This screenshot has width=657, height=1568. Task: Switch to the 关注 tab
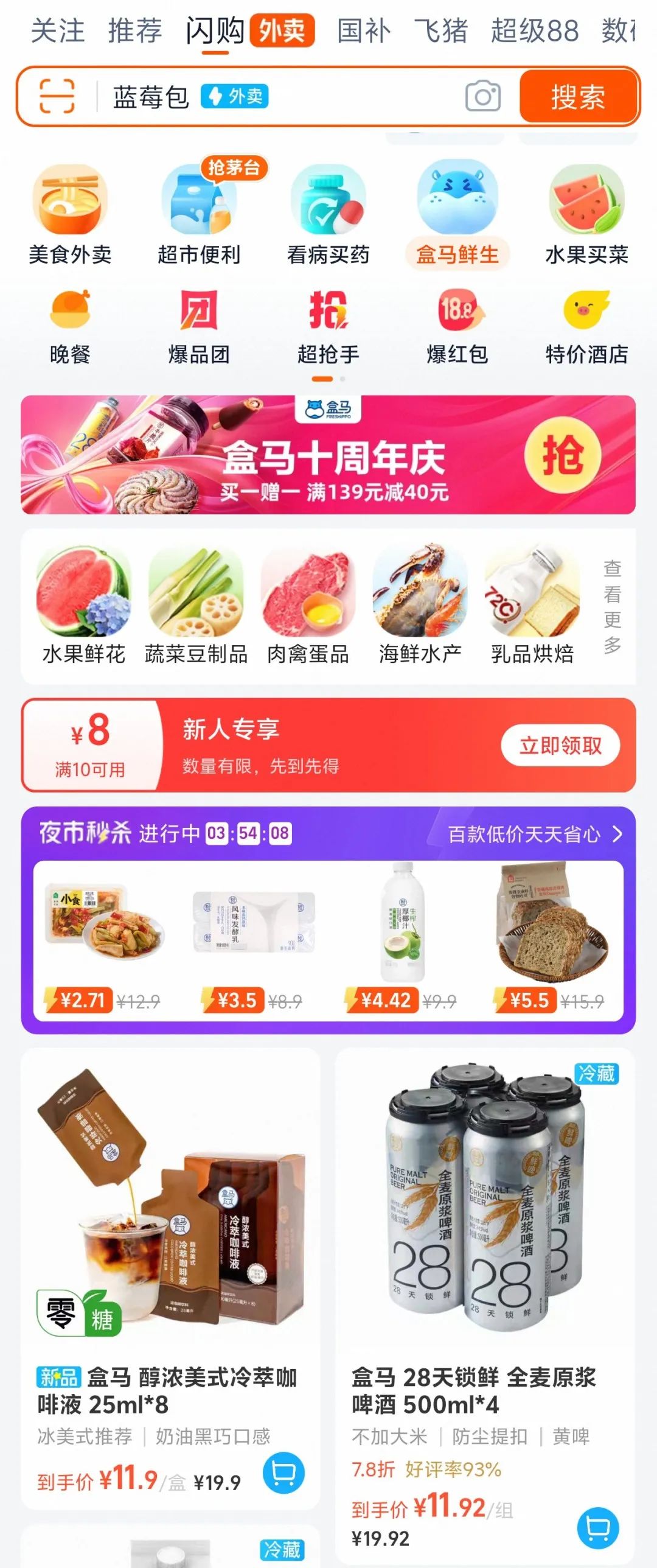58,30
